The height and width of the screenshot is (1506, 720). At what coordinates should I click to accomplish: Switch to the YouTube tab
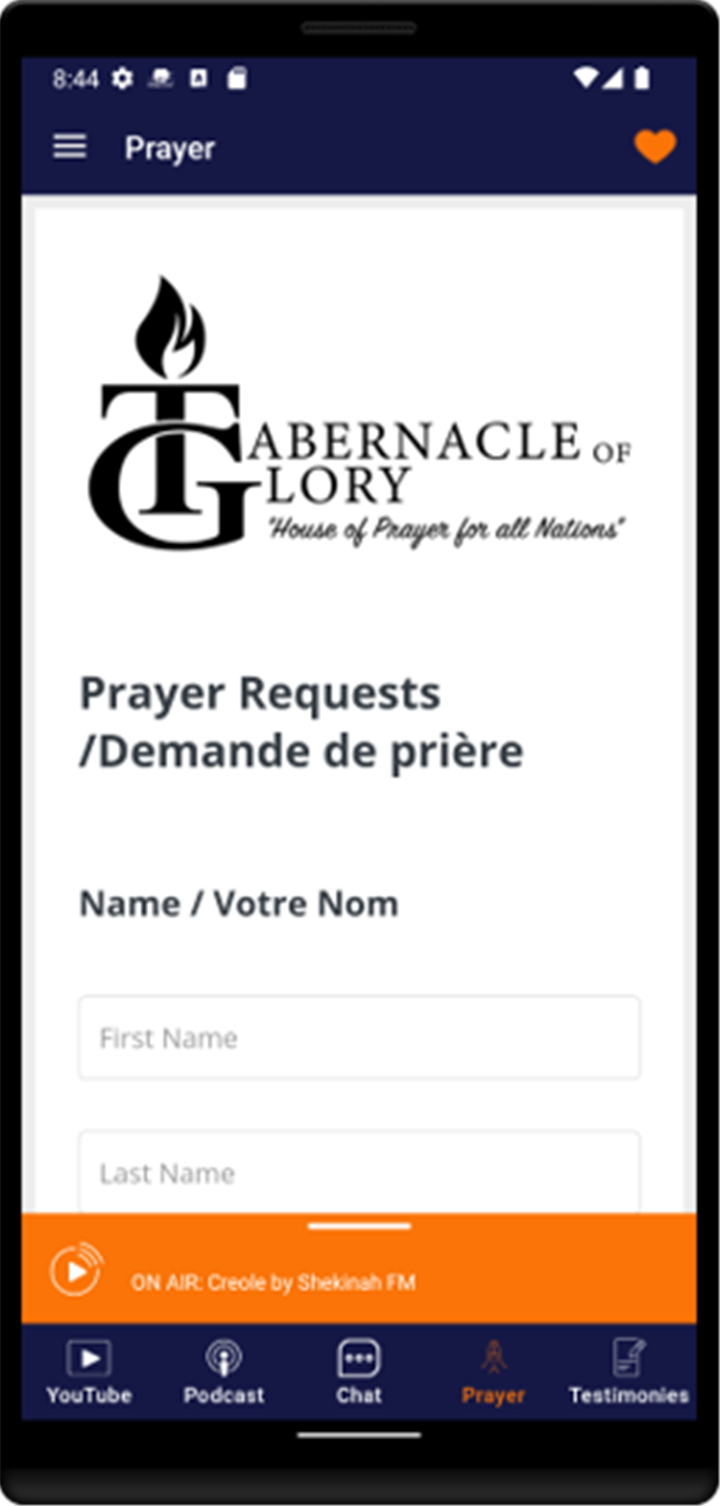coord(89,1372)
